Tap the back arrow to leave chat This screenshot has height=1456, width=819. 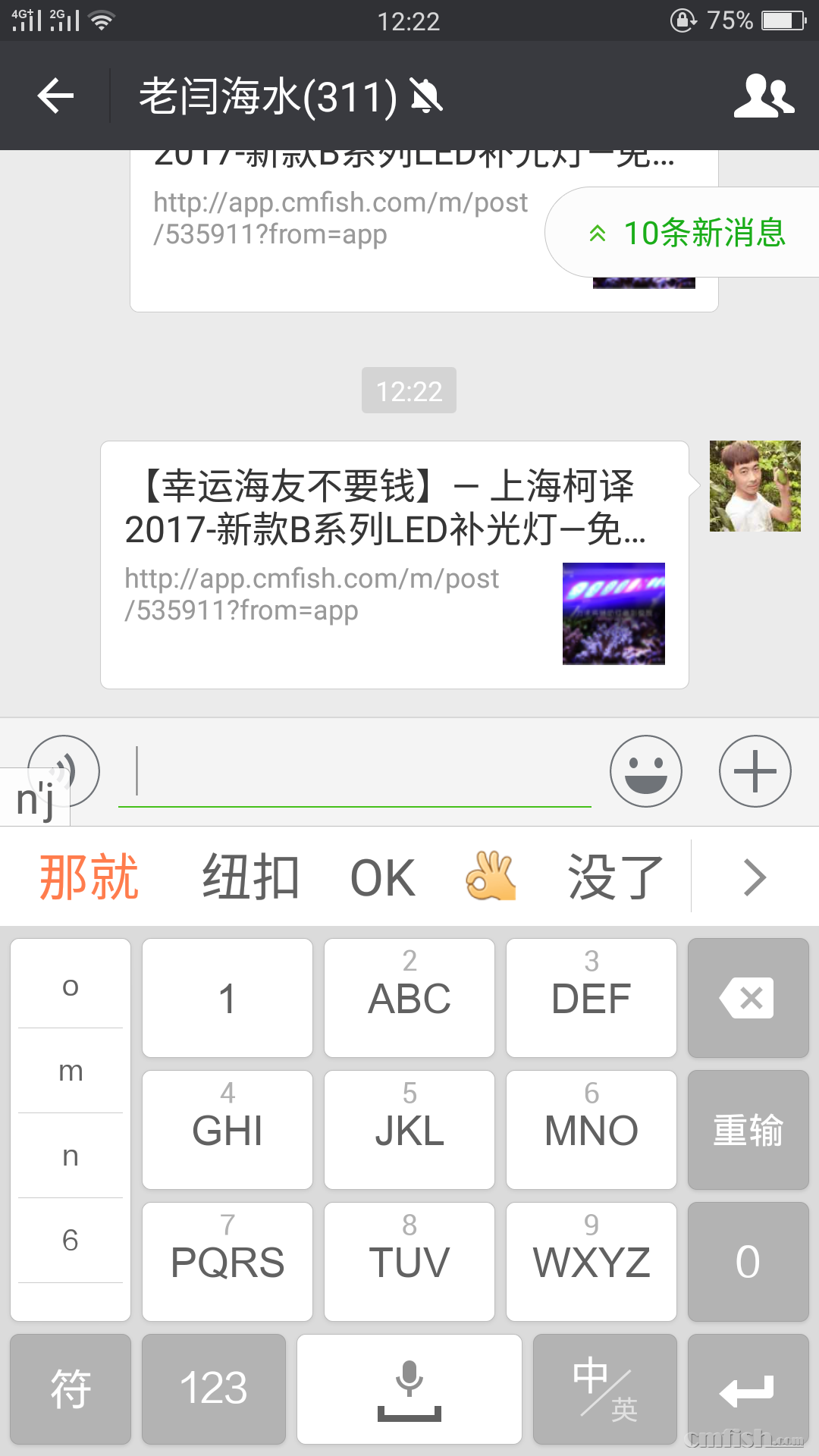coord(55,96)
